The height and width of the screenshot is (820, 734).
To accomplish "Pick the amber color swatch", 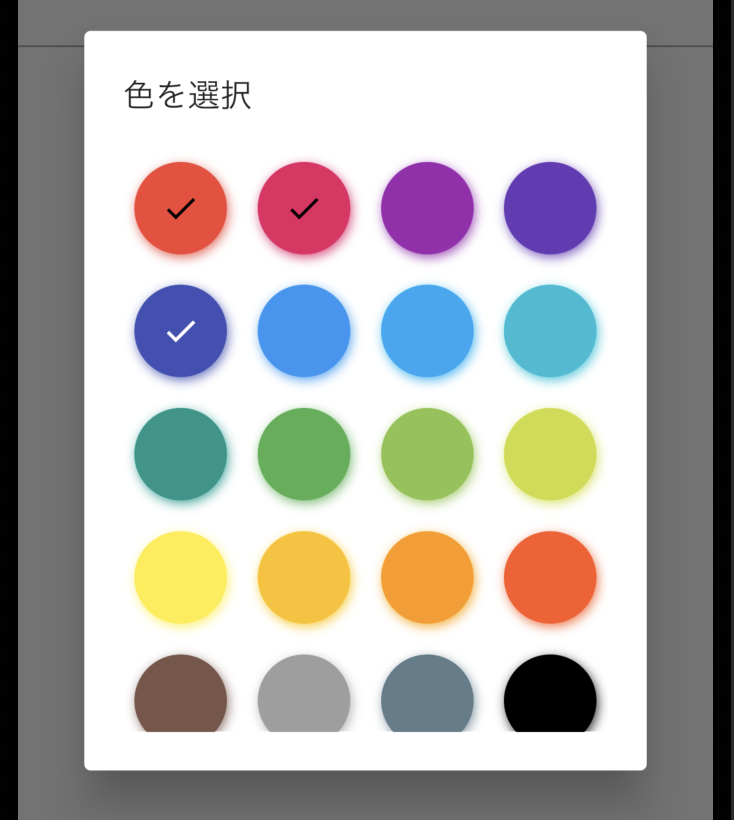I will pyautogui.click(x=304, y=577).
